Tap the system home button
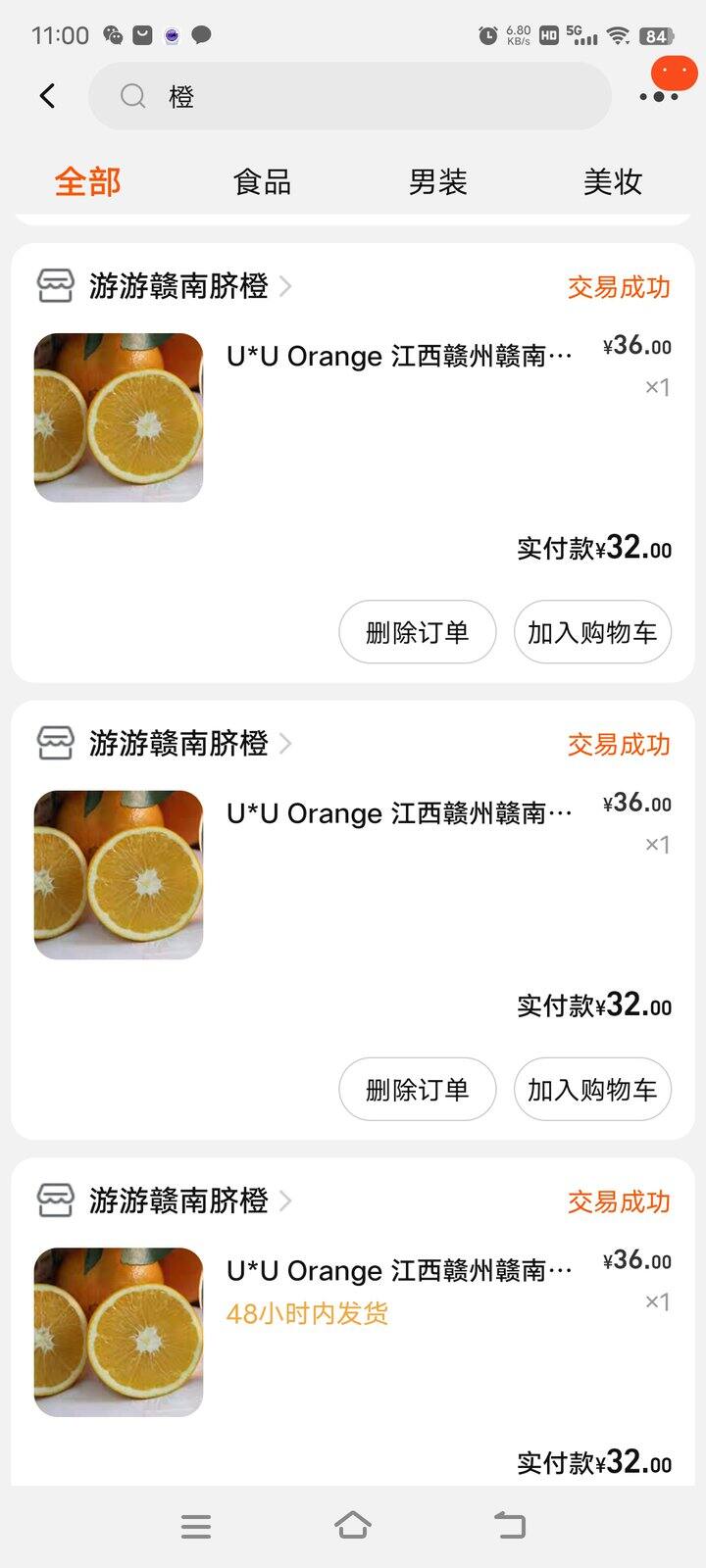The width and height of the screenshot is (706, 1568). (x=353, y=1525)
